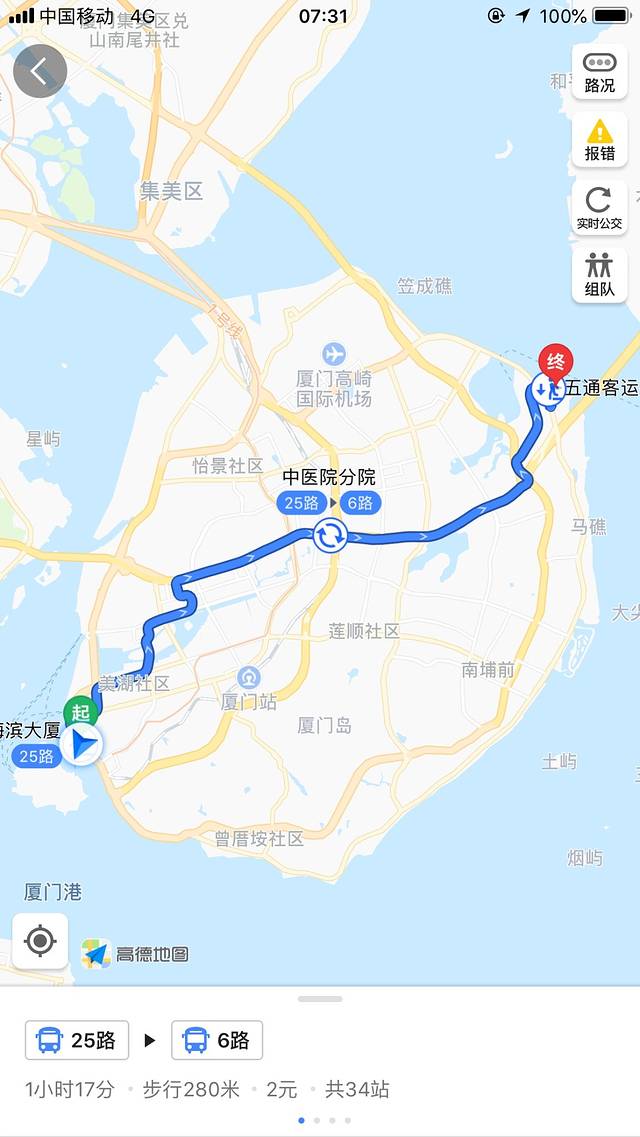The image size is (640, 1137).
Task: Open the 25路 to 6路 route details
Action: pos(144,1040)
